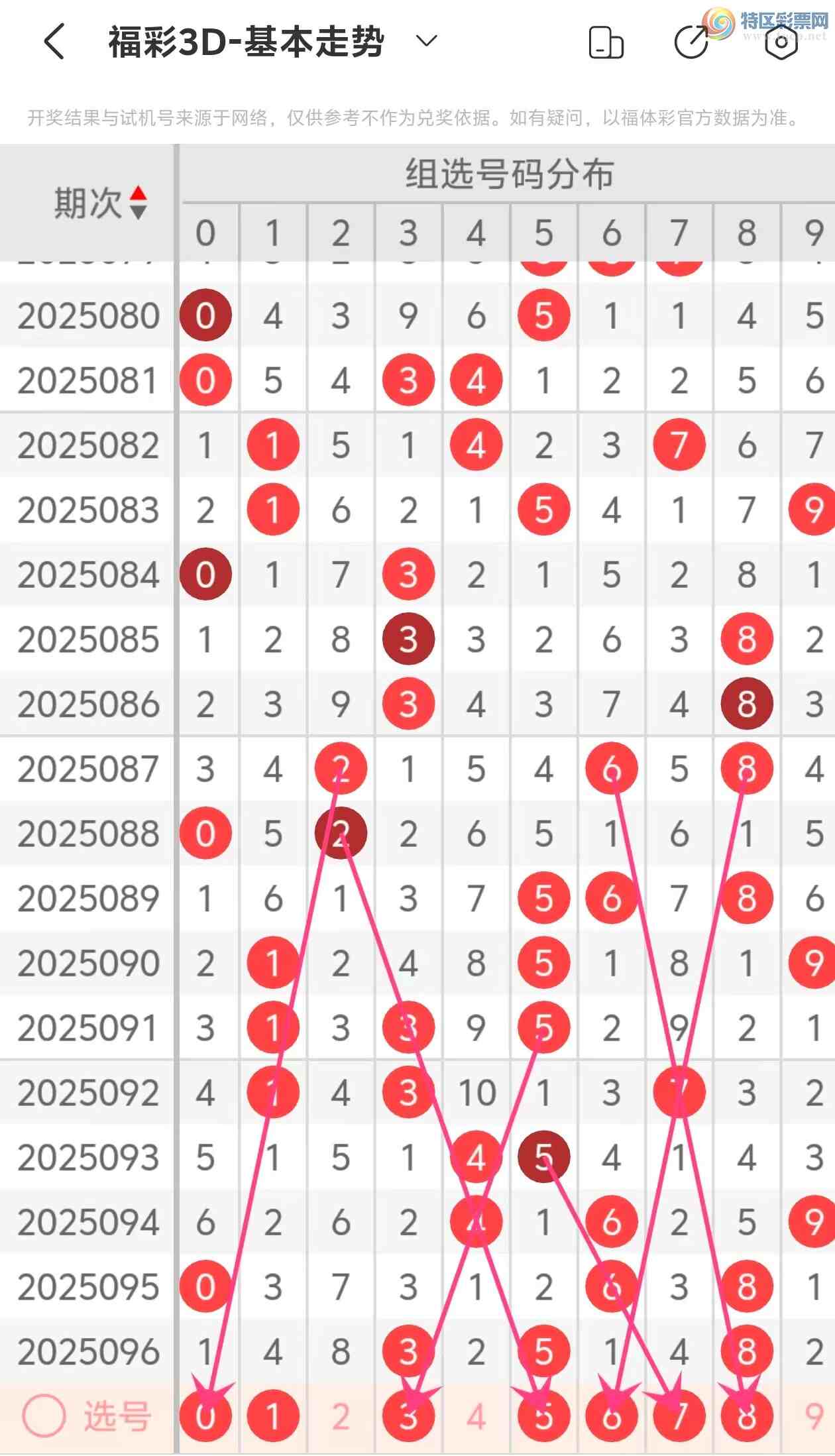
Task: Tap the 选号 circle in the bottom row
Action: coord(44,1417)
